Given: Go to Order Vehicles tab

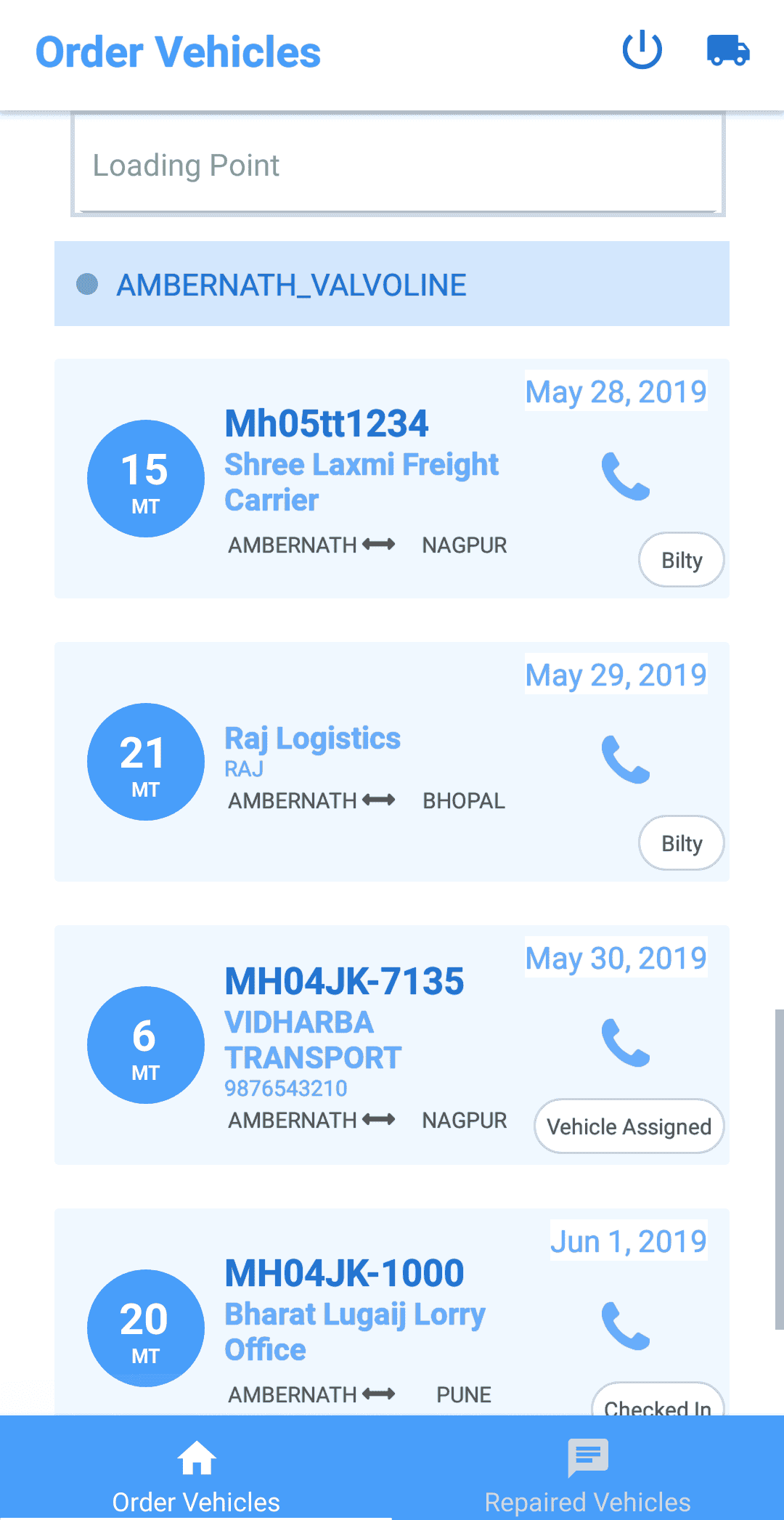Looking at the screenshot, I should [x=196, y=1474].
